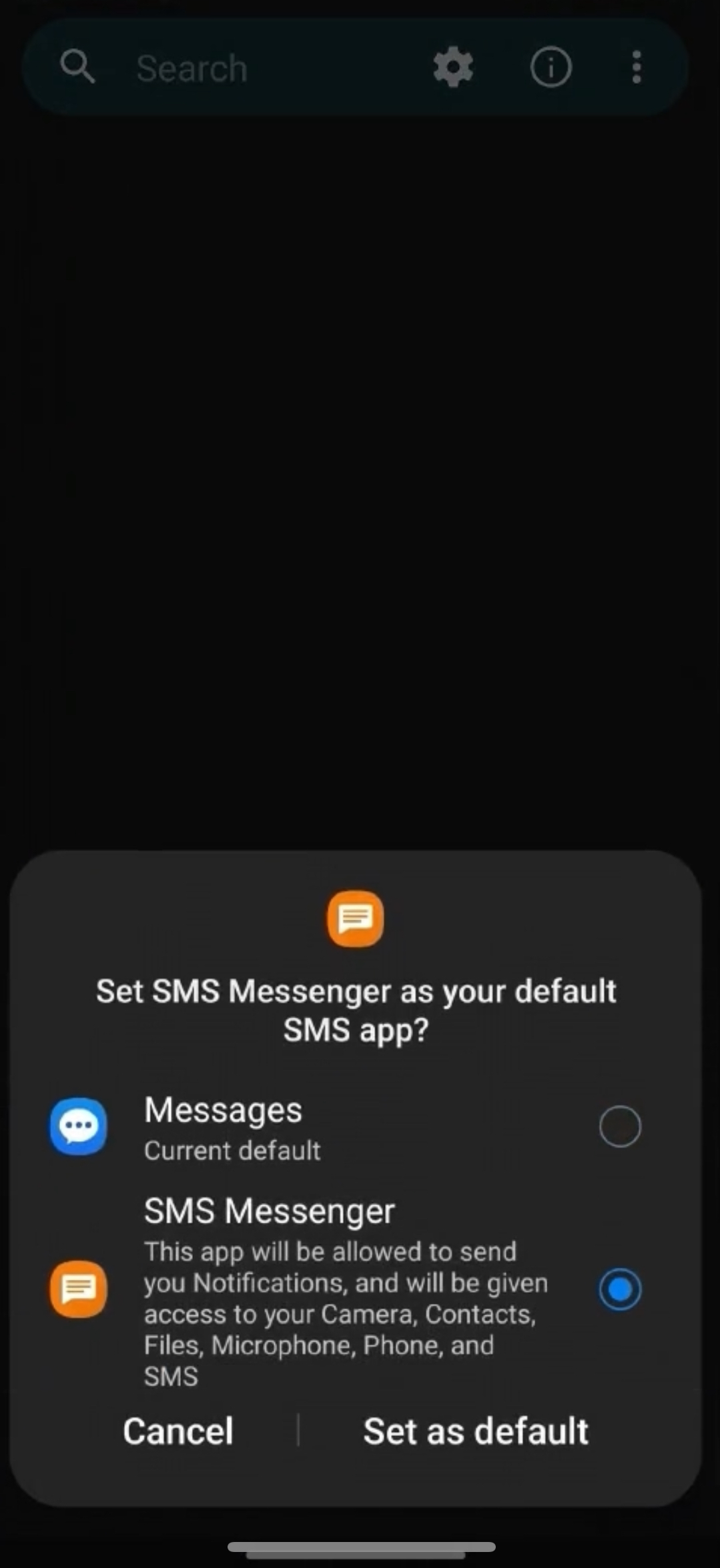Choose the SMS Messenger radio option

pos(619,1289)
